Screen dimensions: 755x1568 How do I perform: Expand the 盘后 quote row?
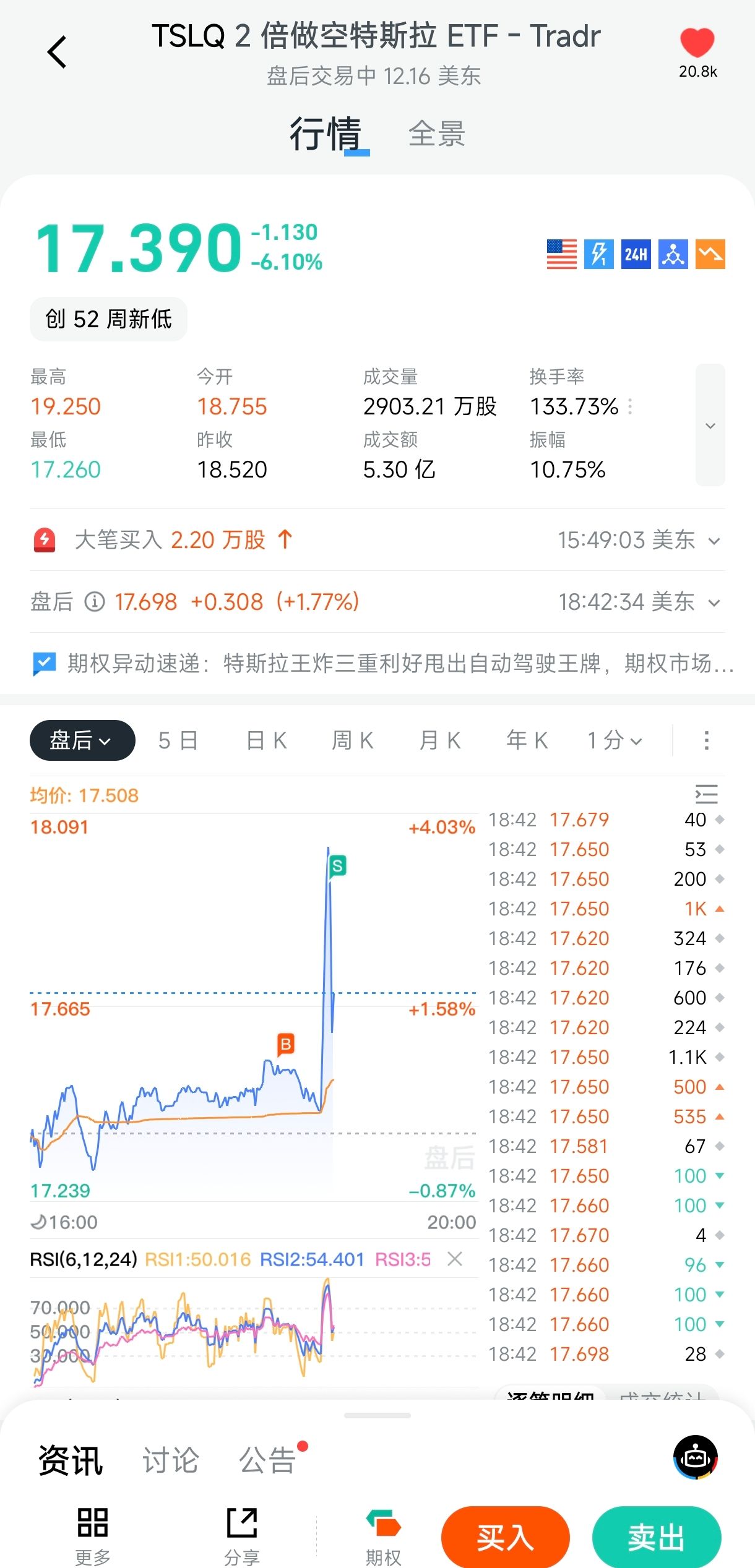click(714, 602)
